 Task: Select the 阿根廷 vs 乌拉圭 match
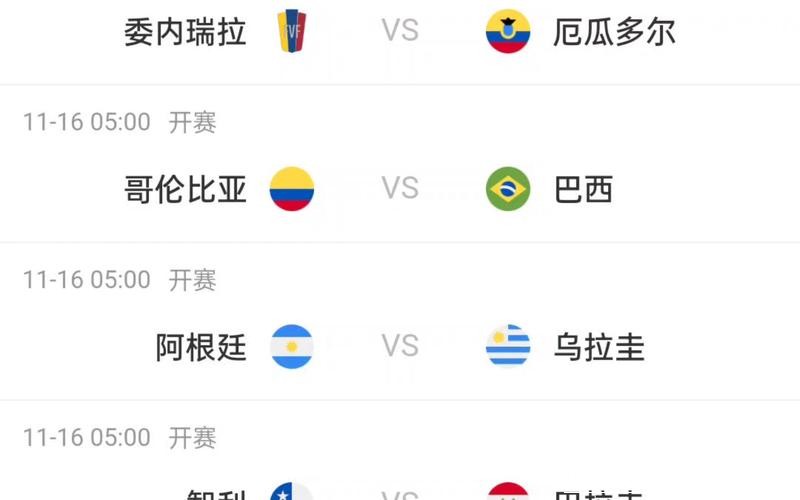400,346
